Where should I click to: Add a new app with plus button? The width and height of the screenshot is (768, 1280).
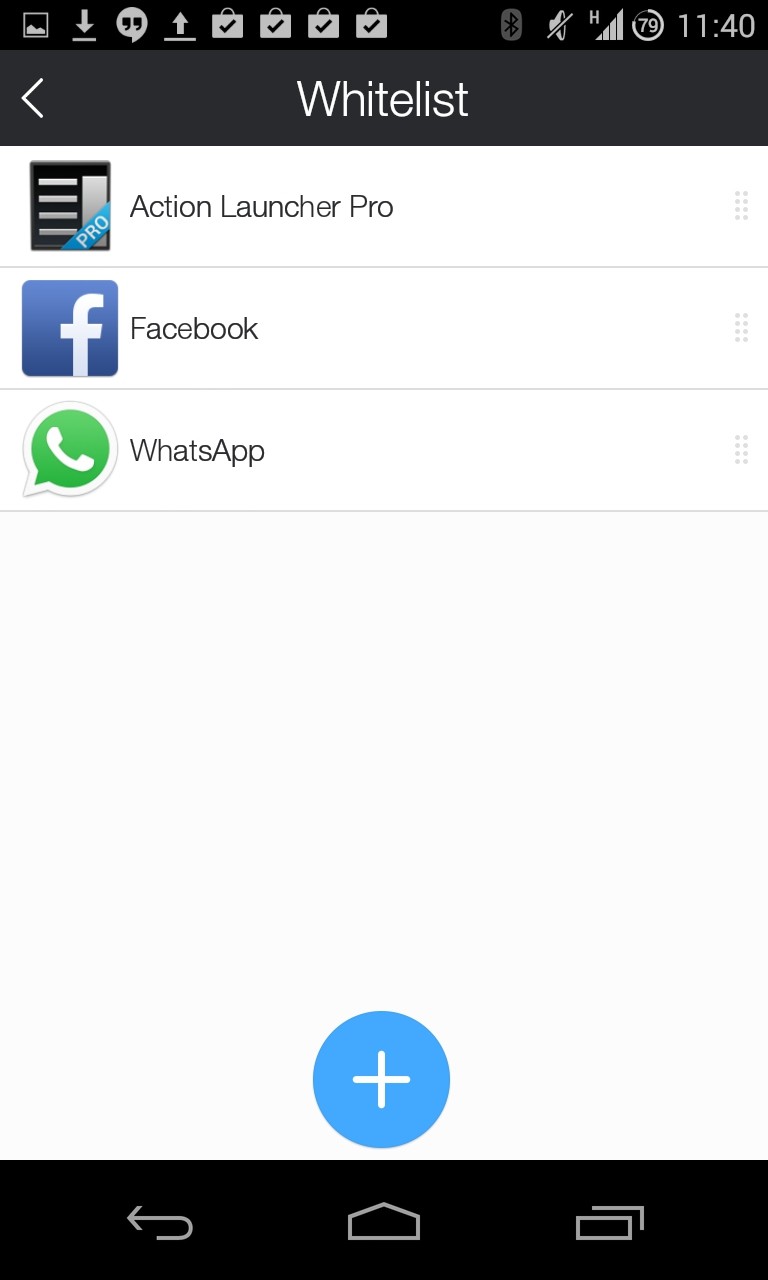click(x=381, y=1080)
